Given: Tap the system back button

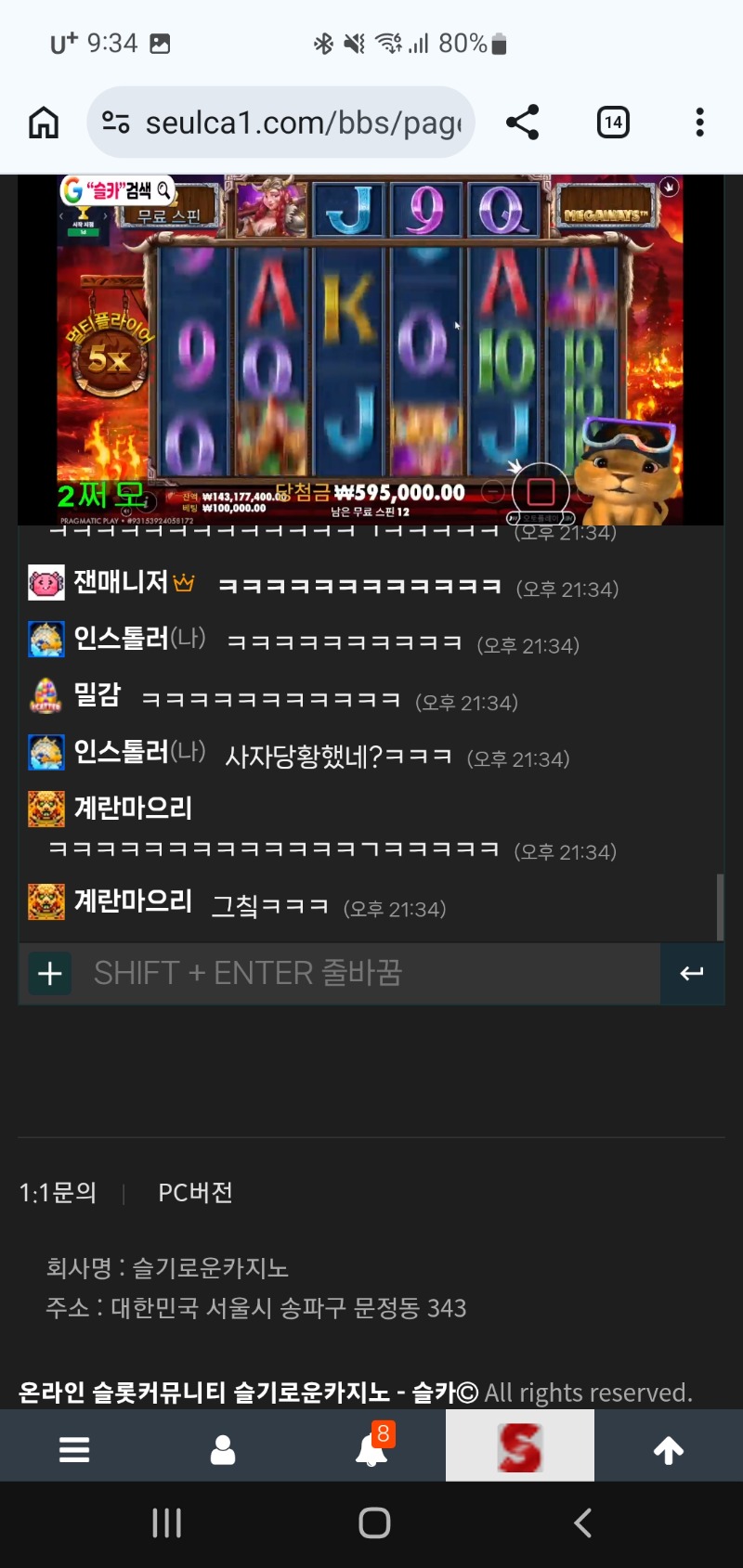Looking at the screenshot, I should [582, 1523].
